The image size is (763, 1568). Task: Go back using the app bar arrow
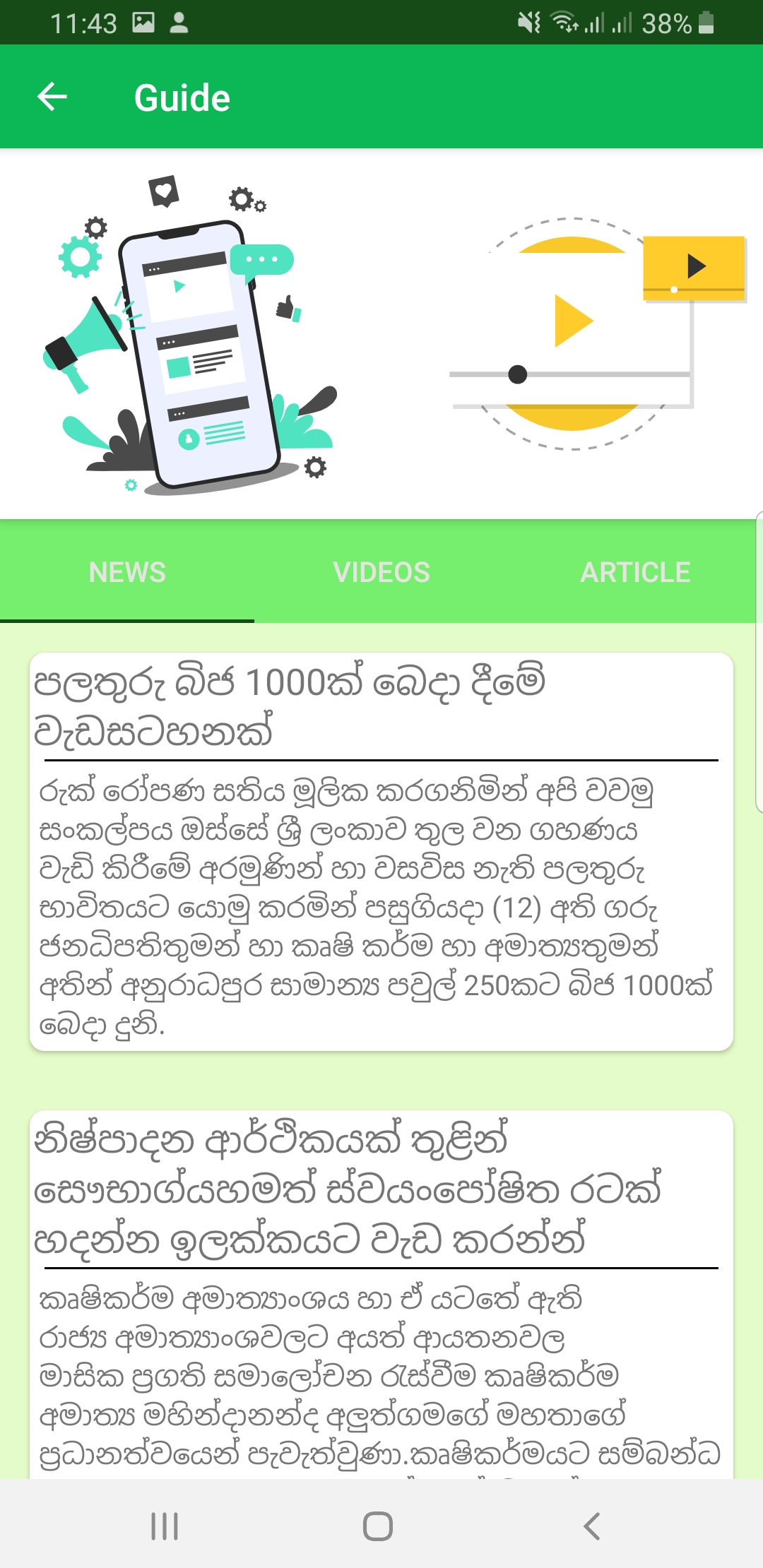(x=52, y=97)
